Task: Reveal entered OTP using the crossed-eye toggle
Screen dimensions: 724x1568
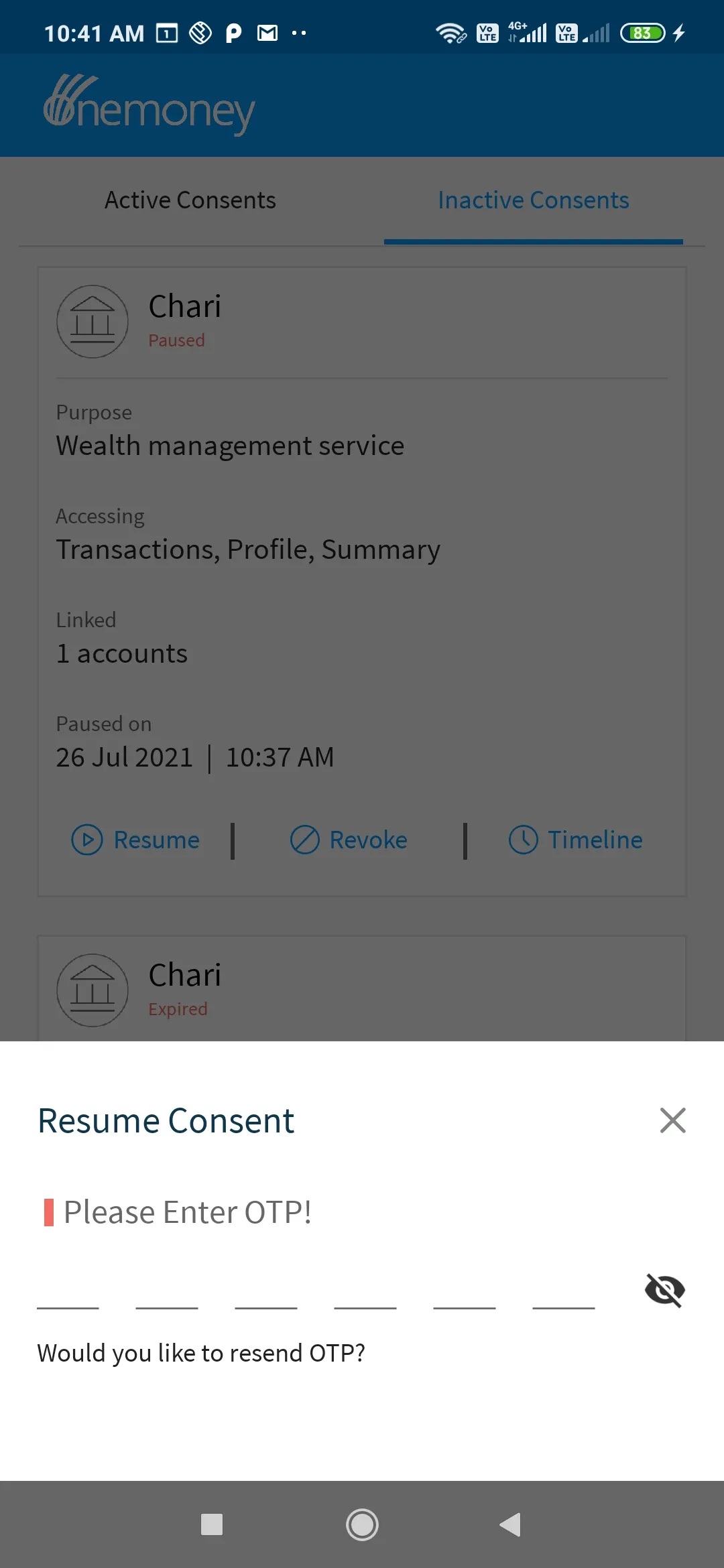Action: 665,1290
